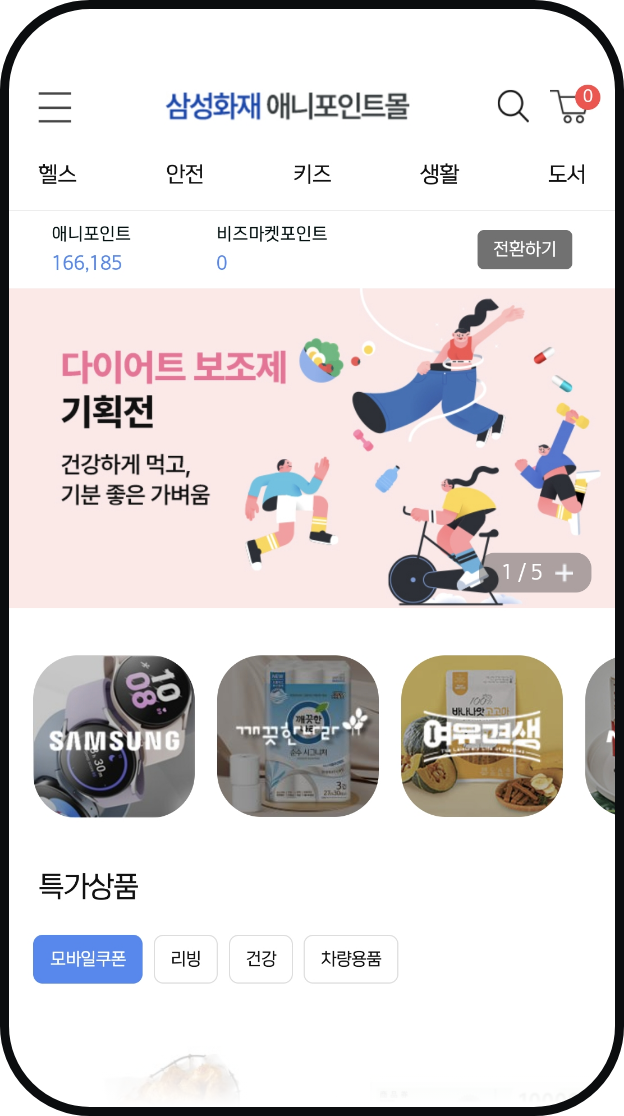The width and height of the screenshot is (624, 1116).
Task: Open the 도서 category
Action: pos(566,174)
